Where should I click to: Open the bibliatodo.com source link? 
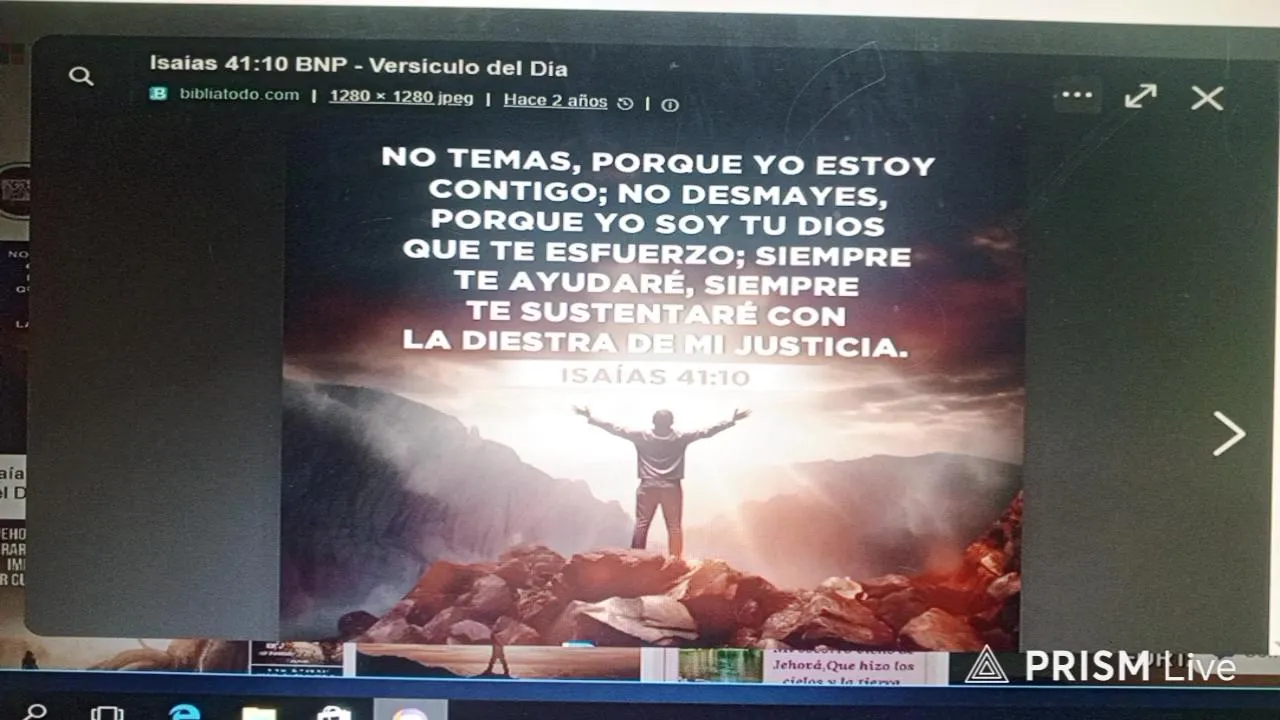238,95
